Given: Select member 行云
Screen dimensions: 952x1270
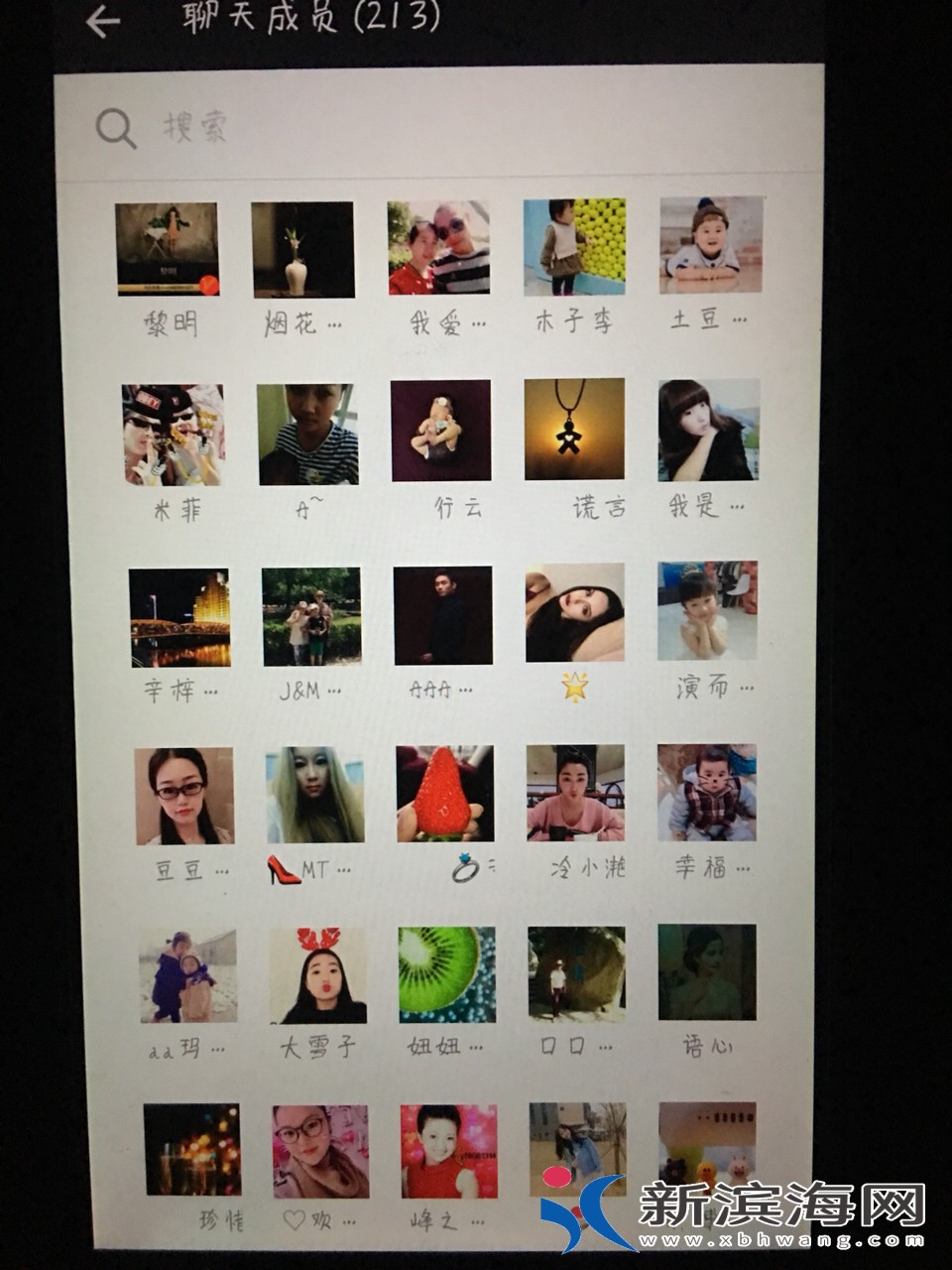Looking at the screenshot, I should pos(441,431).
